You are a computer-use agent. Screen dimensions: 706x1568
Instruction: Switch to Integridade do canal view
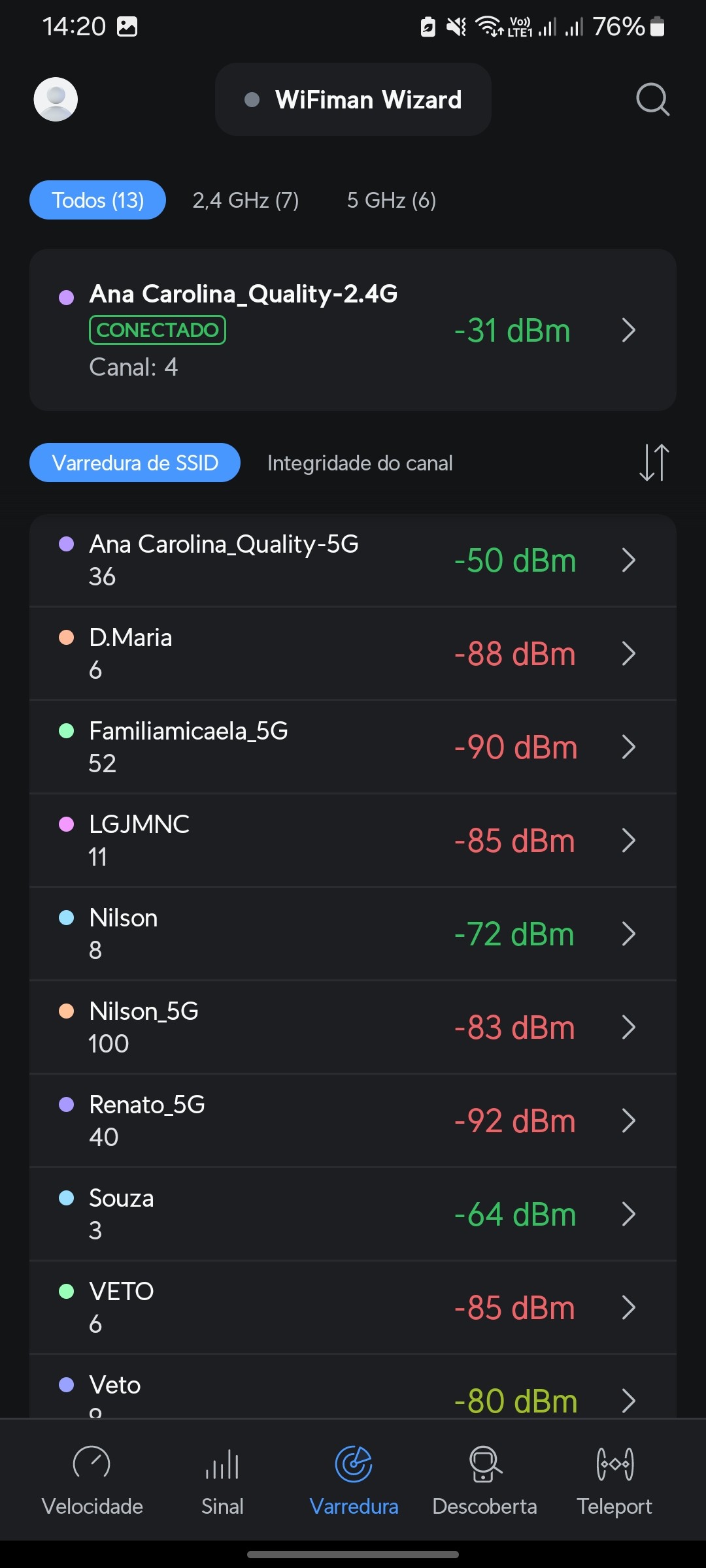click(360, 463)
